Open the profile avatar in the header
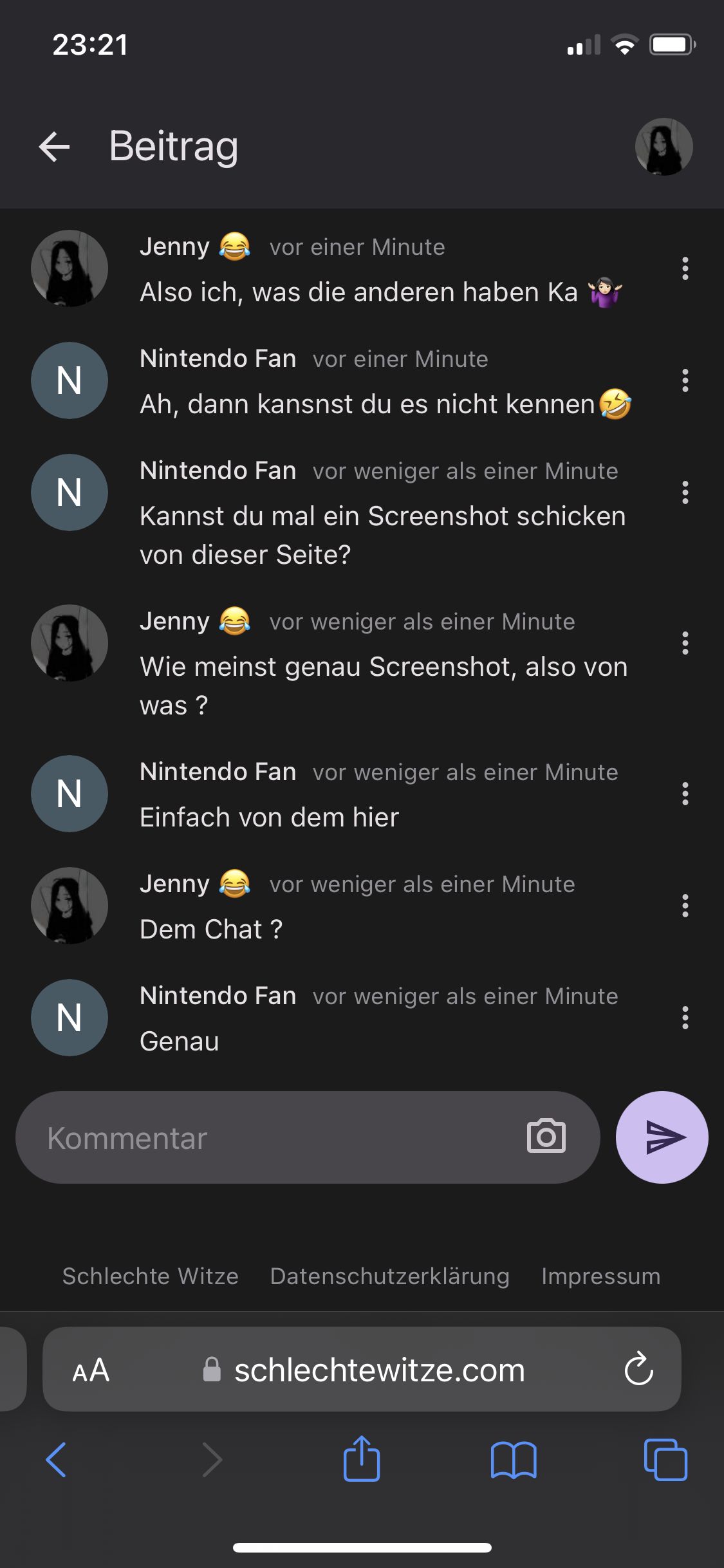This screenshot has height=1568, width=724. pos(664,147)
